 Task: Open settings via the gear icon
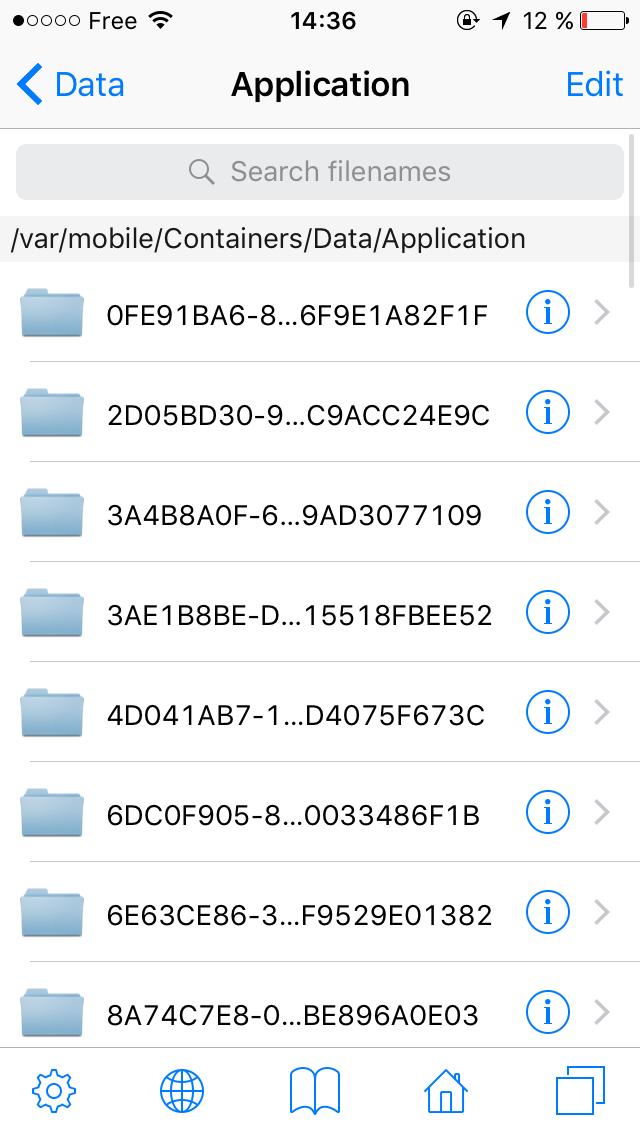tap(54, 1090)
